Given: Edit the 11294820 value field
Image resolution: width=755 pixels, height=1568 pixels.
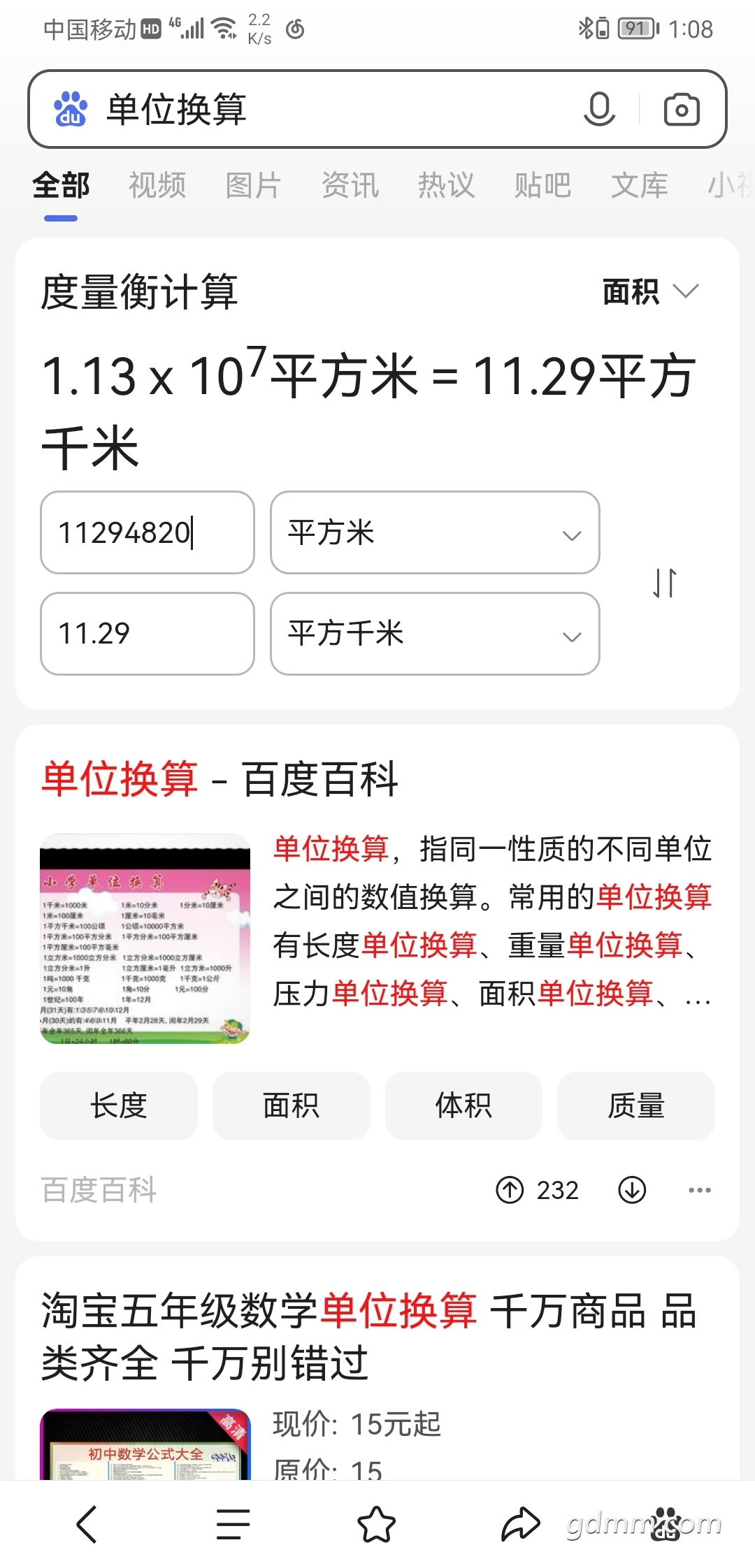Looking at the screenshot, I should coord(148,532).
